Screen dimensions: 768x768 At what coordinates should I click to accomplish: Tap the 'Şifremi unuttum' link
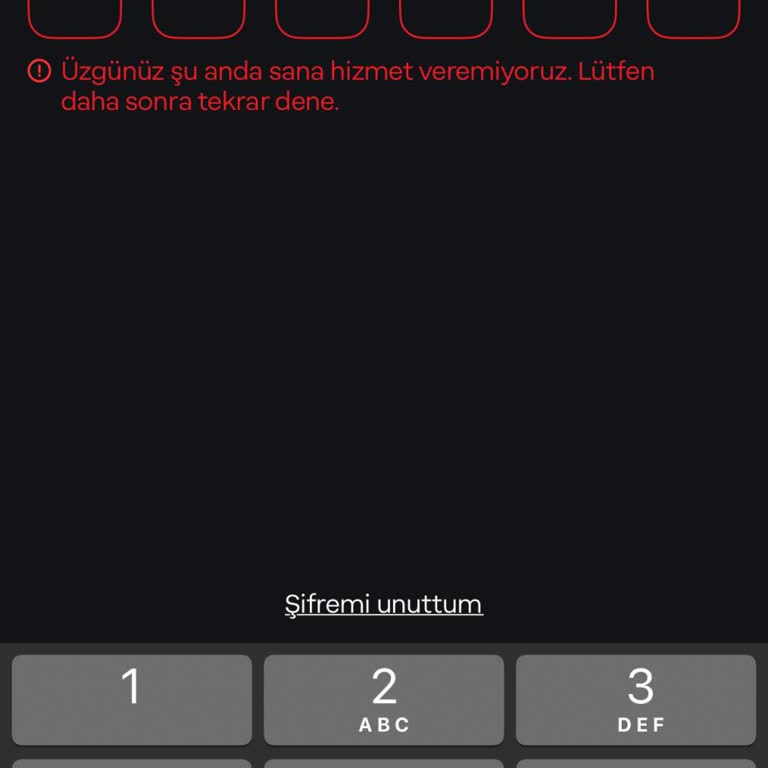384,604
